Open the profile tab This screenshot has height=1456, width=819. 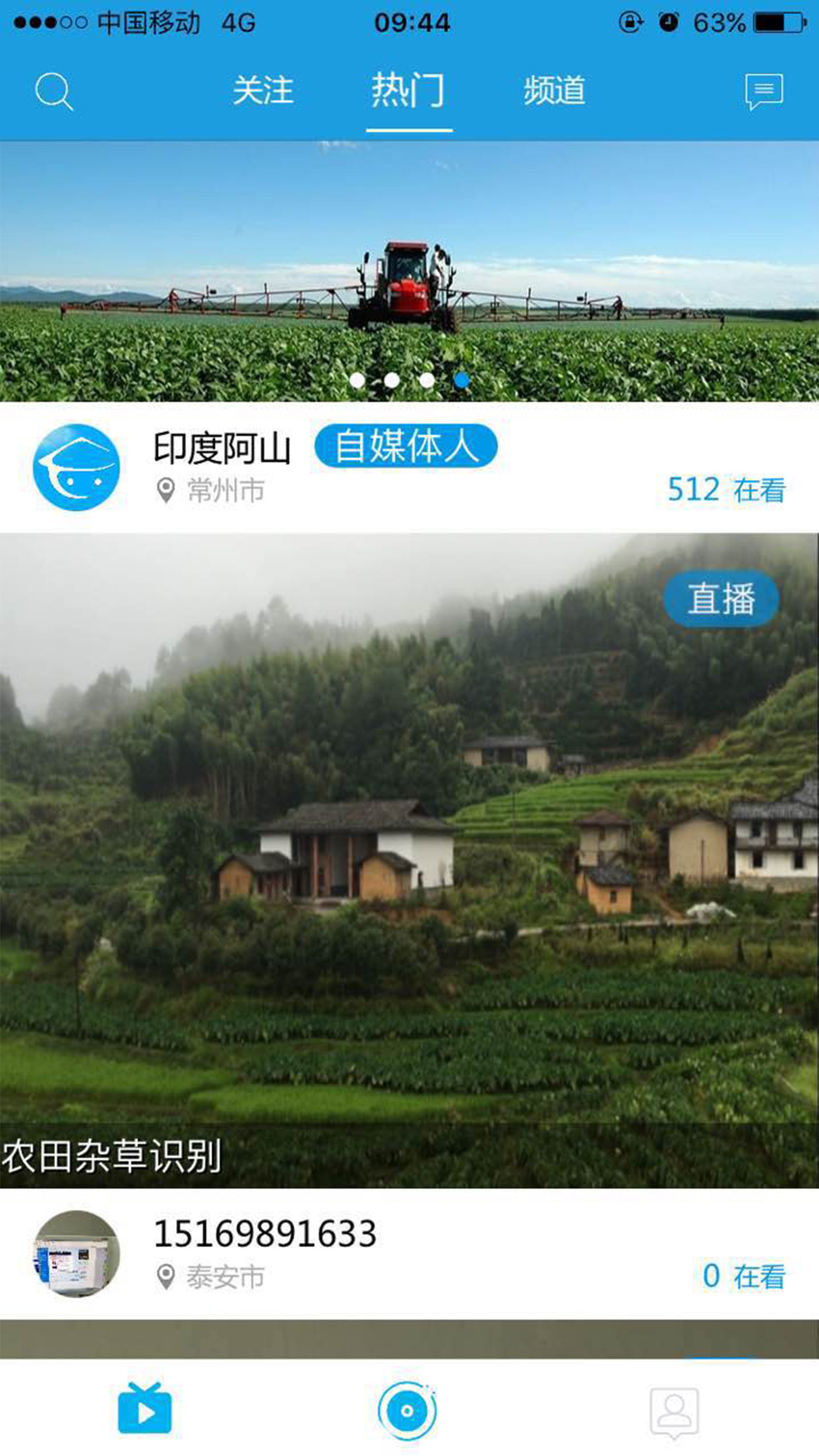click(x=674, y=1411)
